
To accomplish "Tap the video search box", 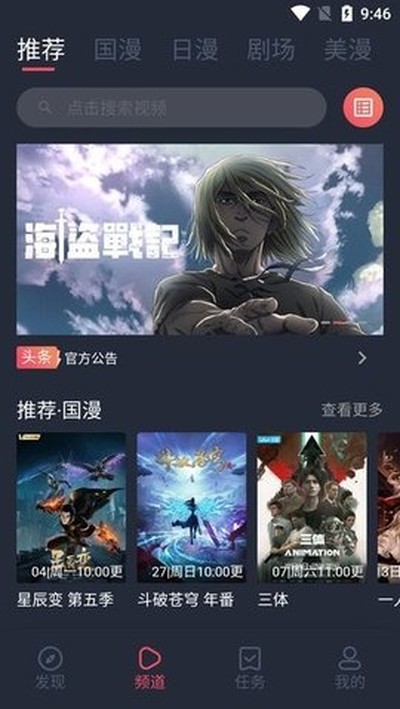I will pos(171,108).
